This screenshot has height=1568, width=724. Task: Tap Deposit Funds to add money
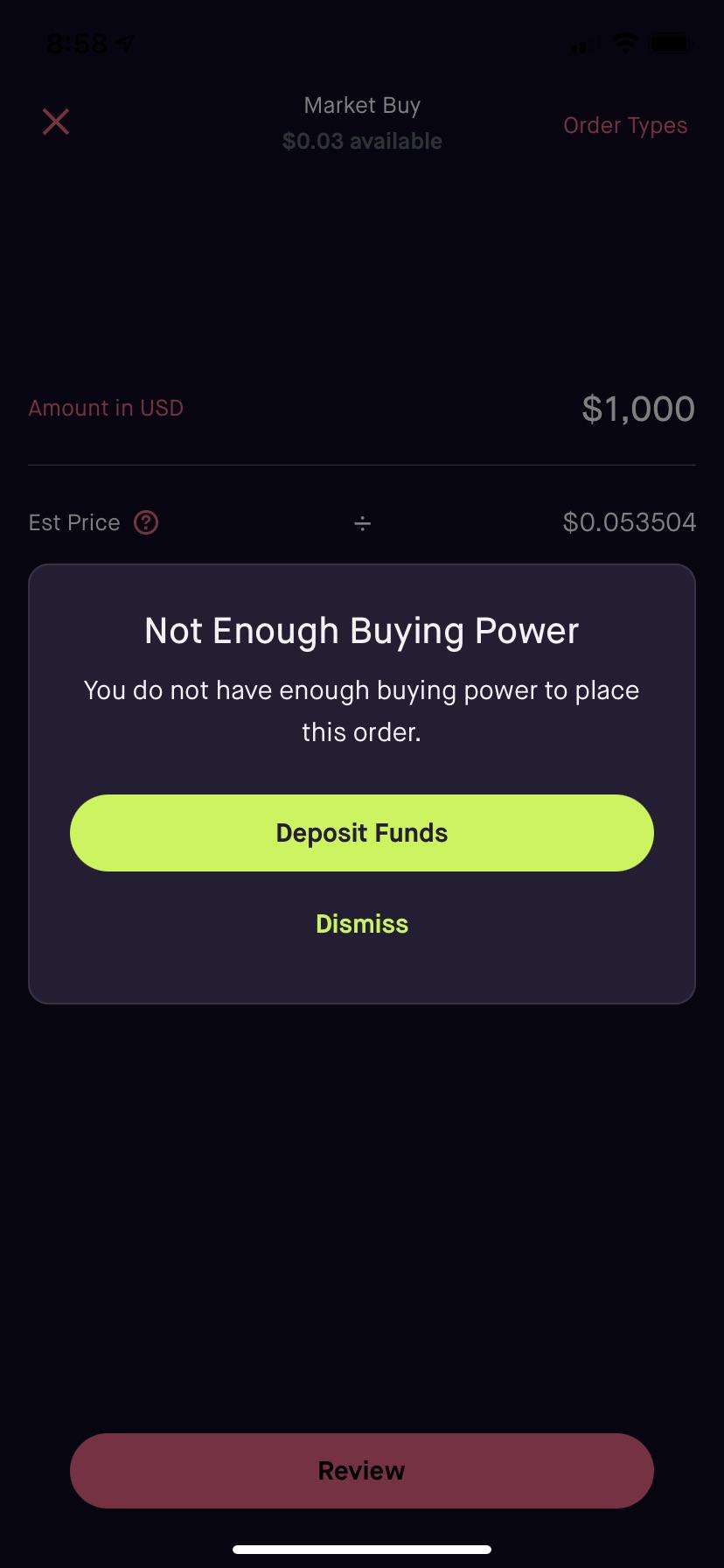coord(361,832)
